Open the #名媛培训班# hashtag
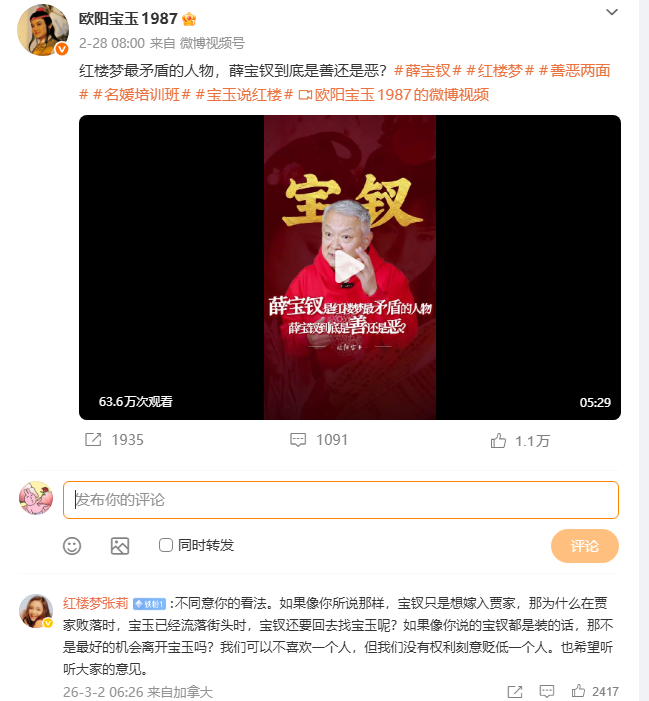The width and height of the screenshot is (649, 701). [134, 95]
